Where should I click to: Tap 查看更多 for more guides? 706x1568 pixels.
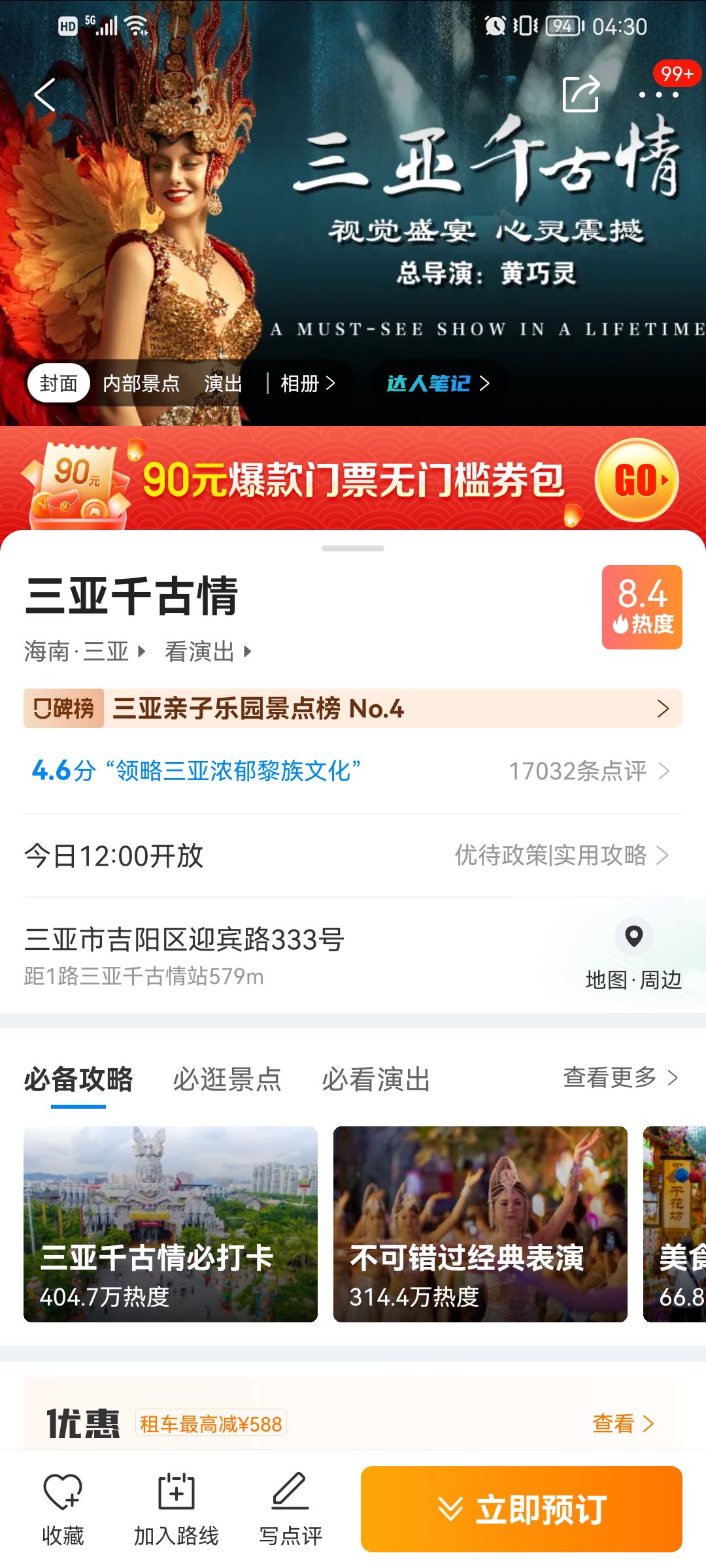click(x=621, y=1077)
